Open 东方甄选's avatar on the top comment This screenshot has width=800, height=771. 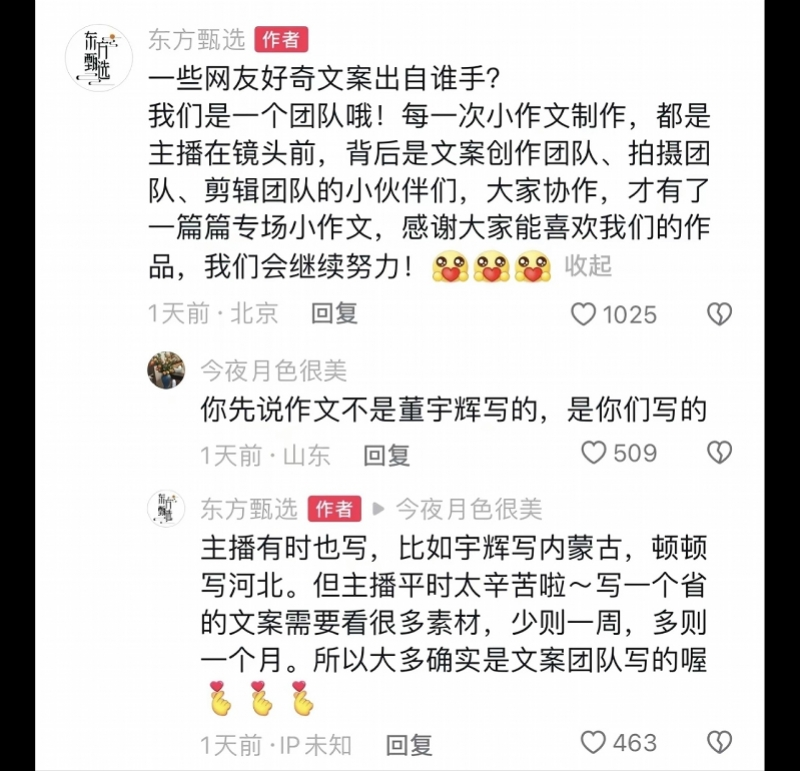point(98,58)
